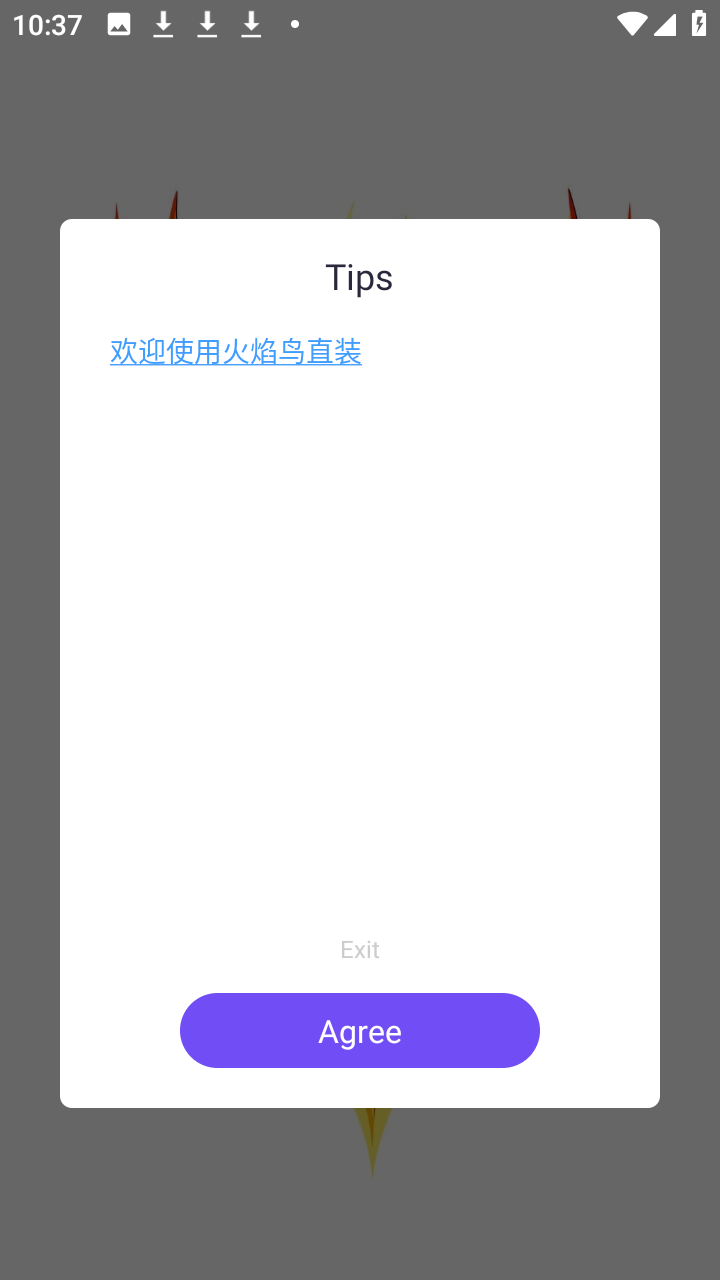Screen dimensions: 720x1280
Task: Tap the charging battery icon
Action: (x=699, y=24)
